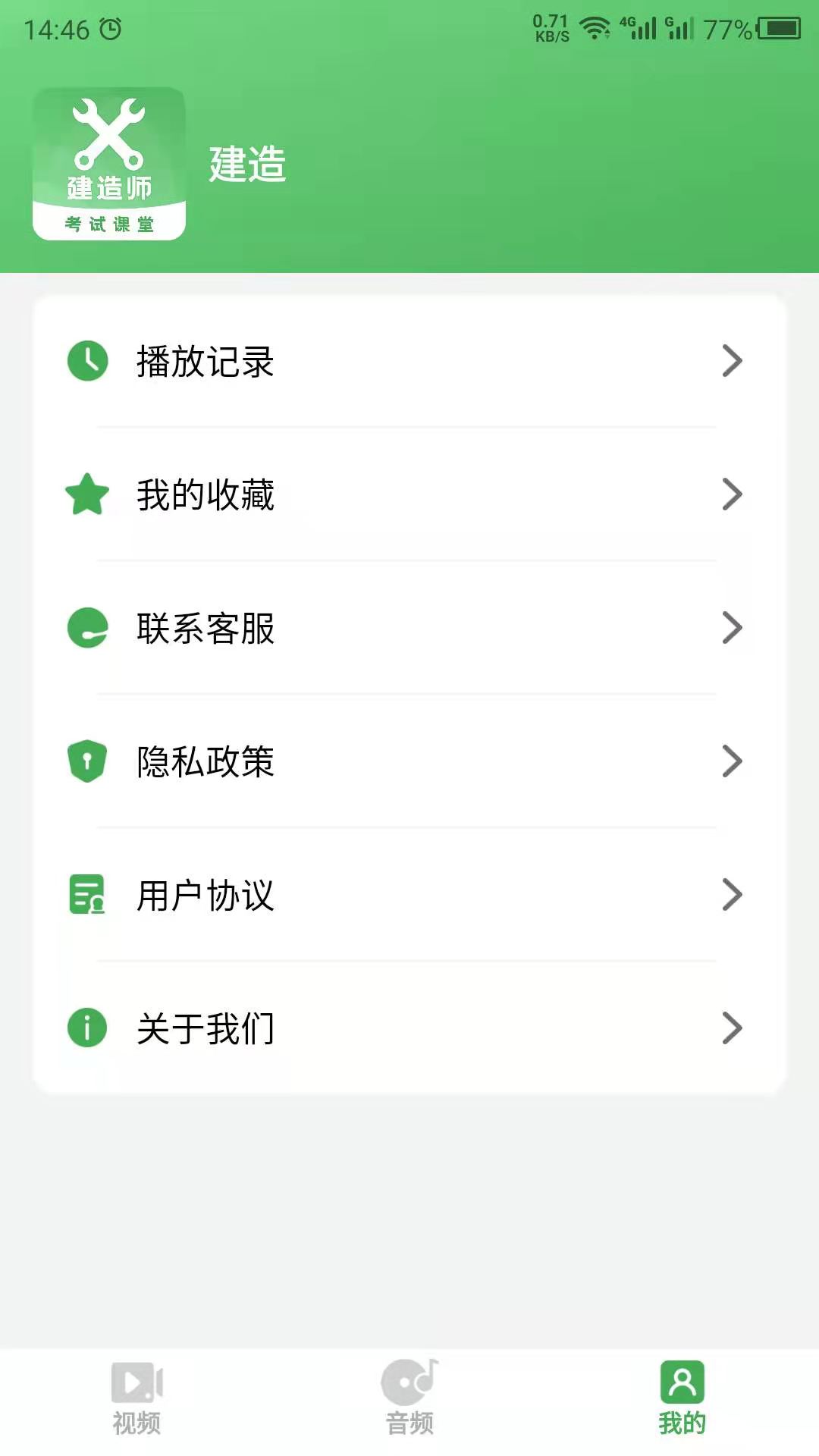This screenshot has width=819, height=1456.
Task: Select the document icon next to 用户协议
Action: tap(86, 895)
